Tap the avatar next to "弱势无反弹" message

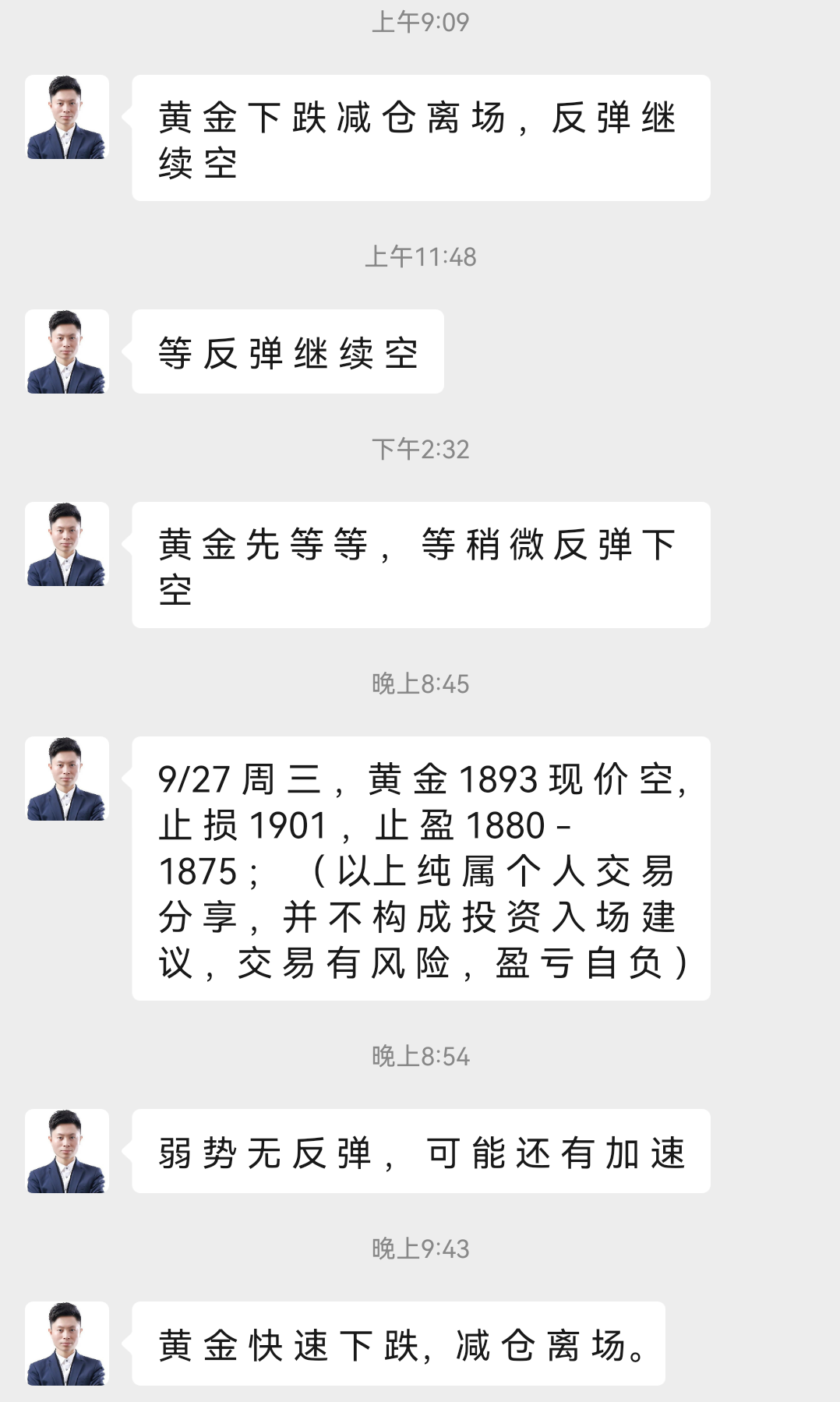tap(67, 1151)
